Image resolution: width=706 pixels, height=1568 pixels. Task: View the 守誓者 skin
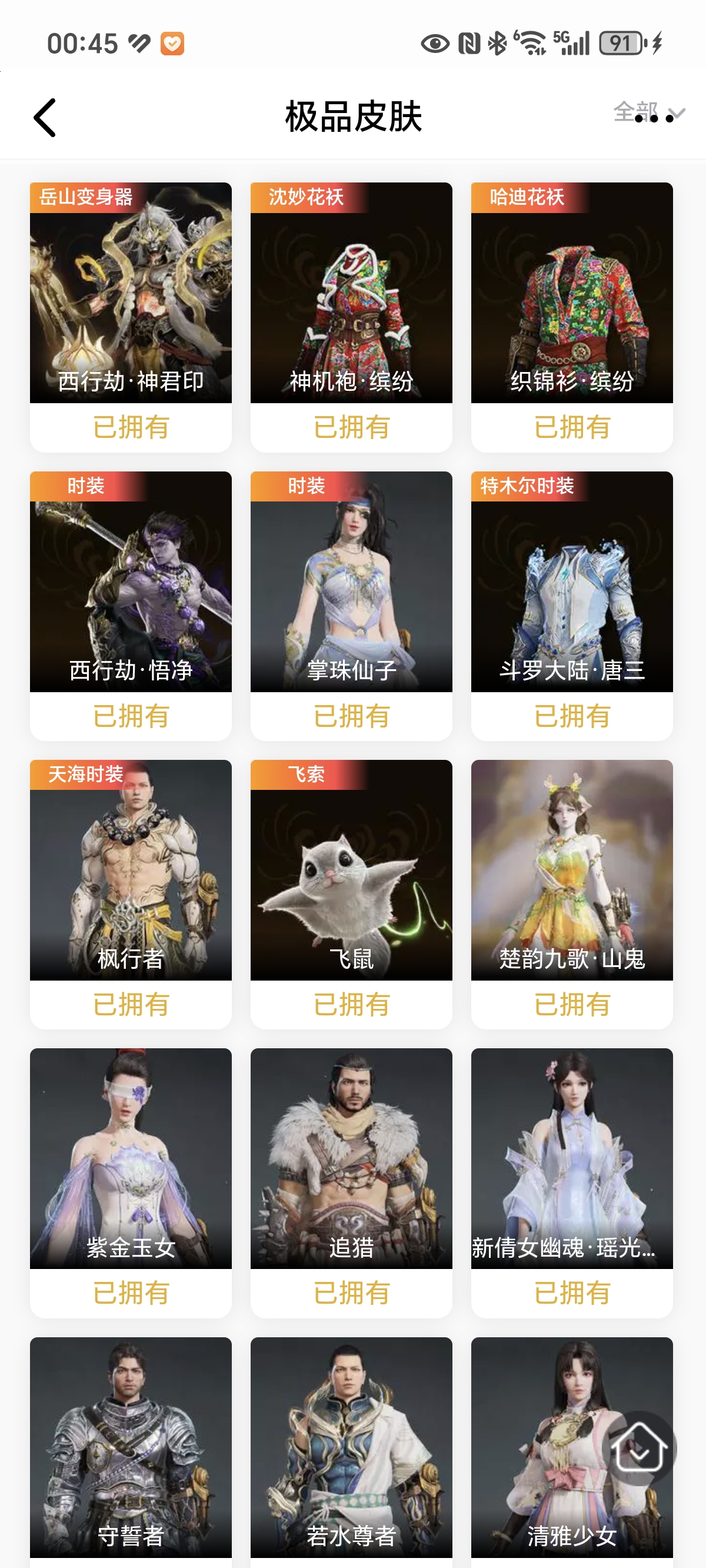[x=131, y=1447]
